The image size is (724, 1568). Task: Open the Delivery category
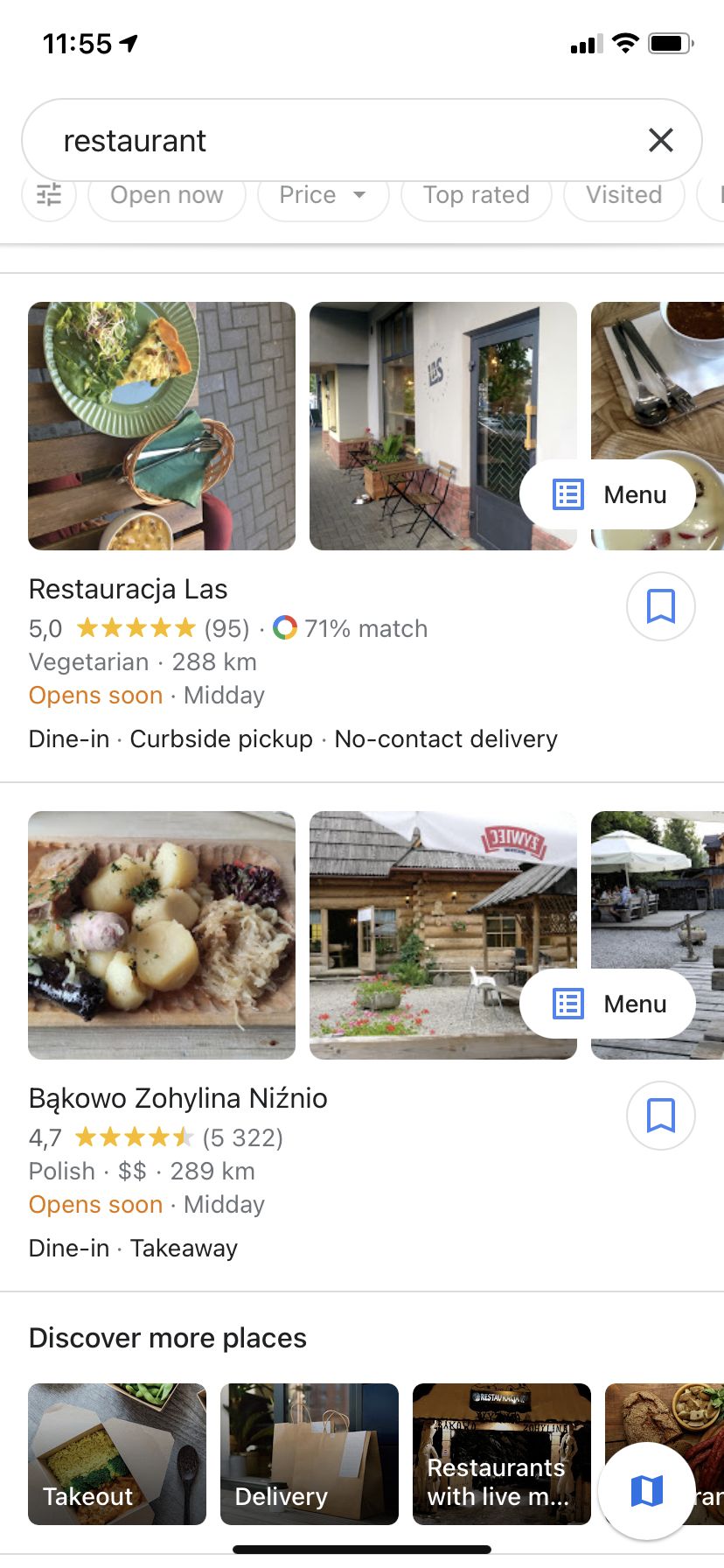tap(309, 1454)
